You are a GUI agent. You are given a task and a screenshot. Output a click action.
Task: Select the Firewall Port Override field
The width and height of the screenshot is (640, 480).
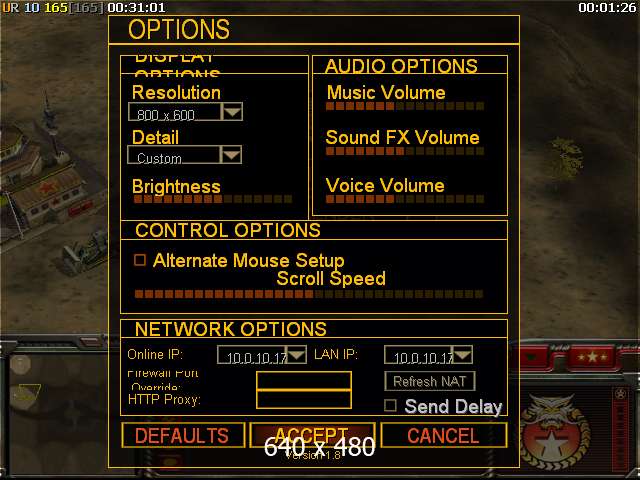coord(304,380)
